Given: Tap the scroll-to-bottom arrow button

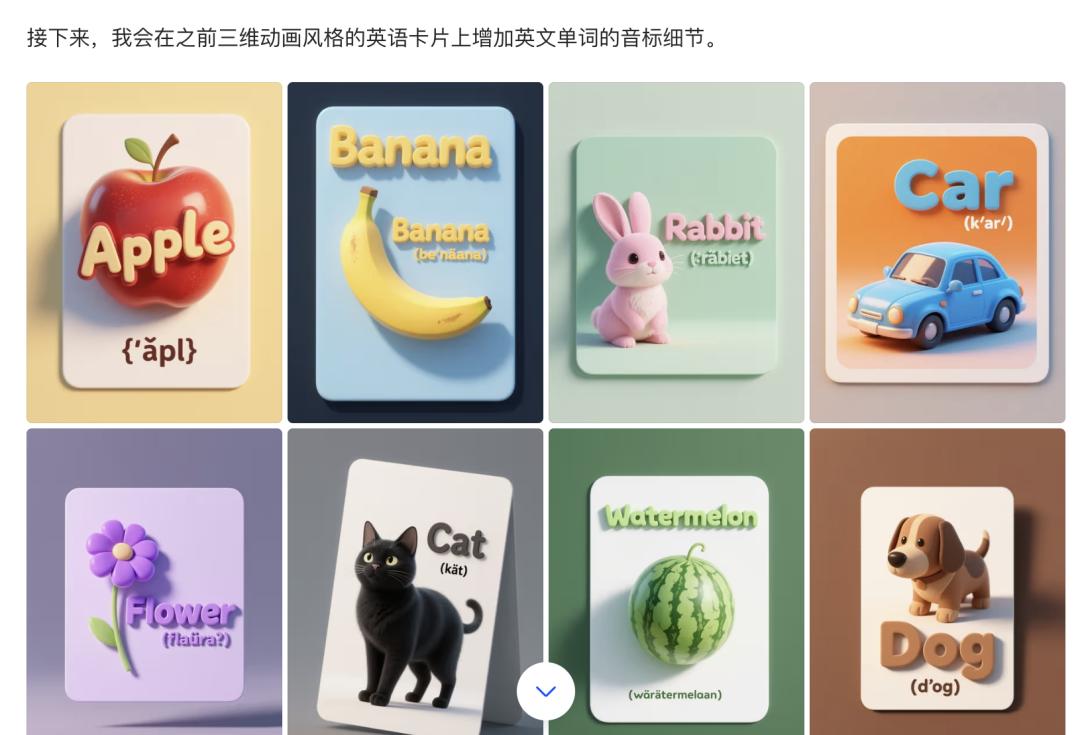Looking at the screenshot, I should [x=546, y=691].
